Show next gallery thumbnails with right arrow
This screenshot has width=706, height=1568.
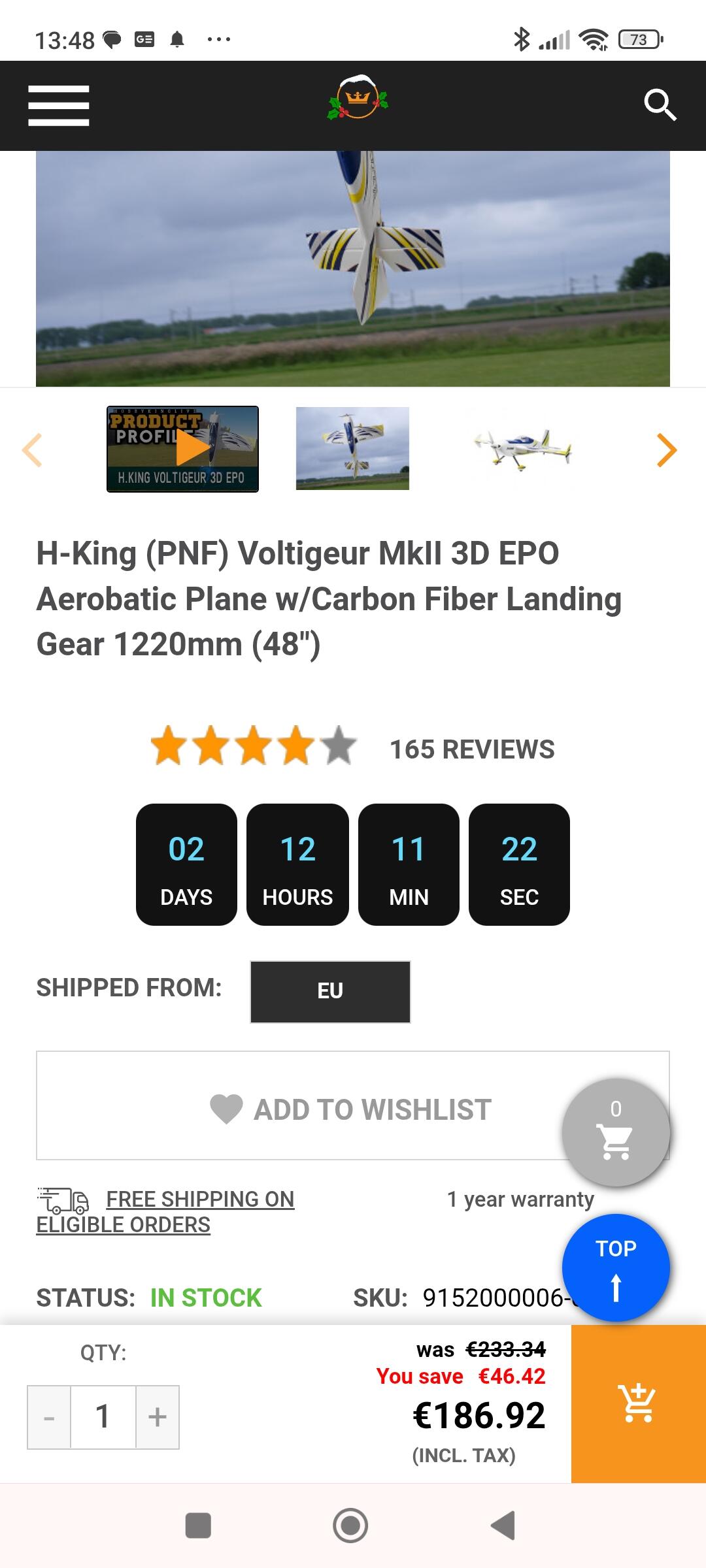[x=666, y=450]
